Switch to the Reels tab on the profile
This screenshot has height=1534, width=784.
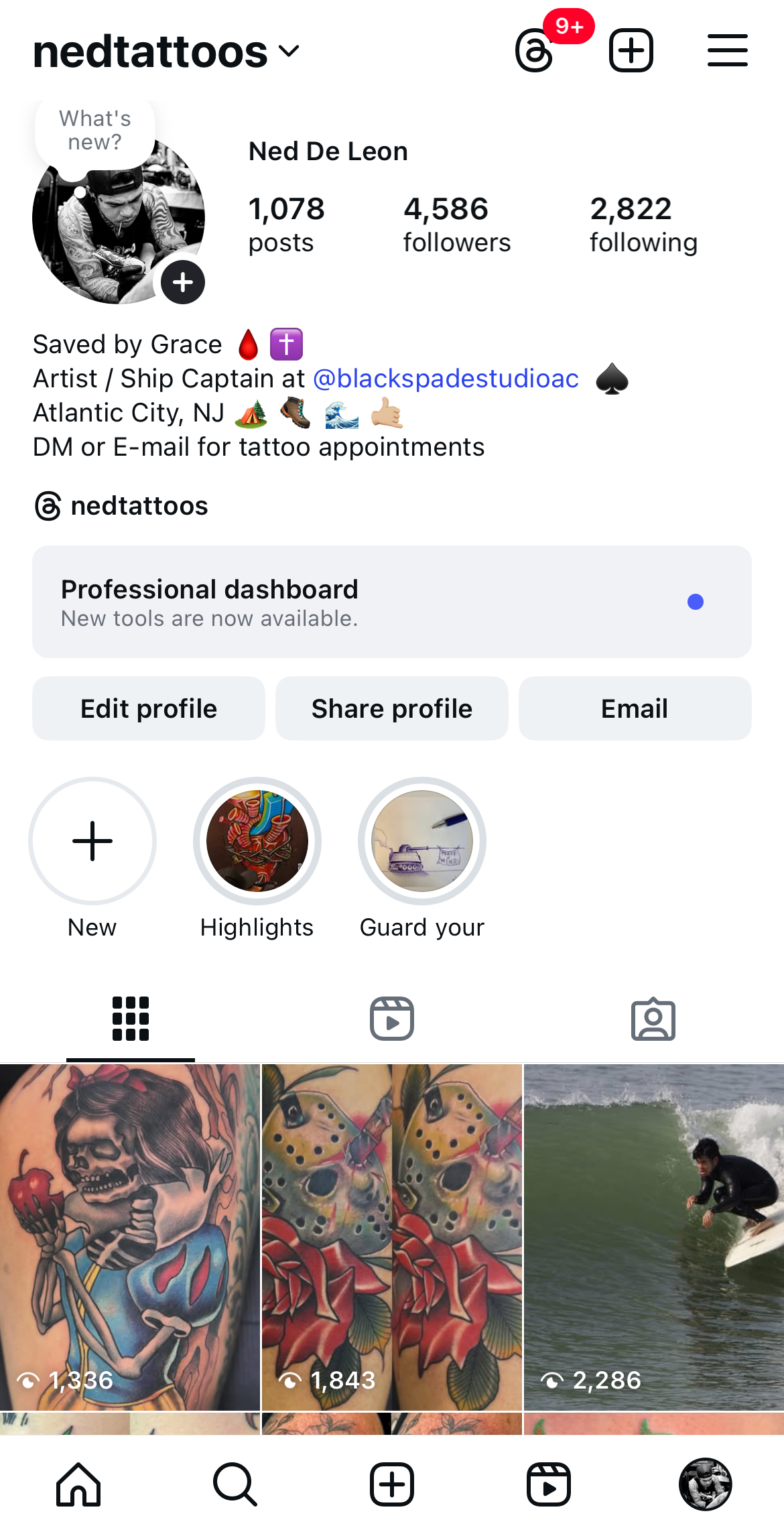[x=391, y=1019]
